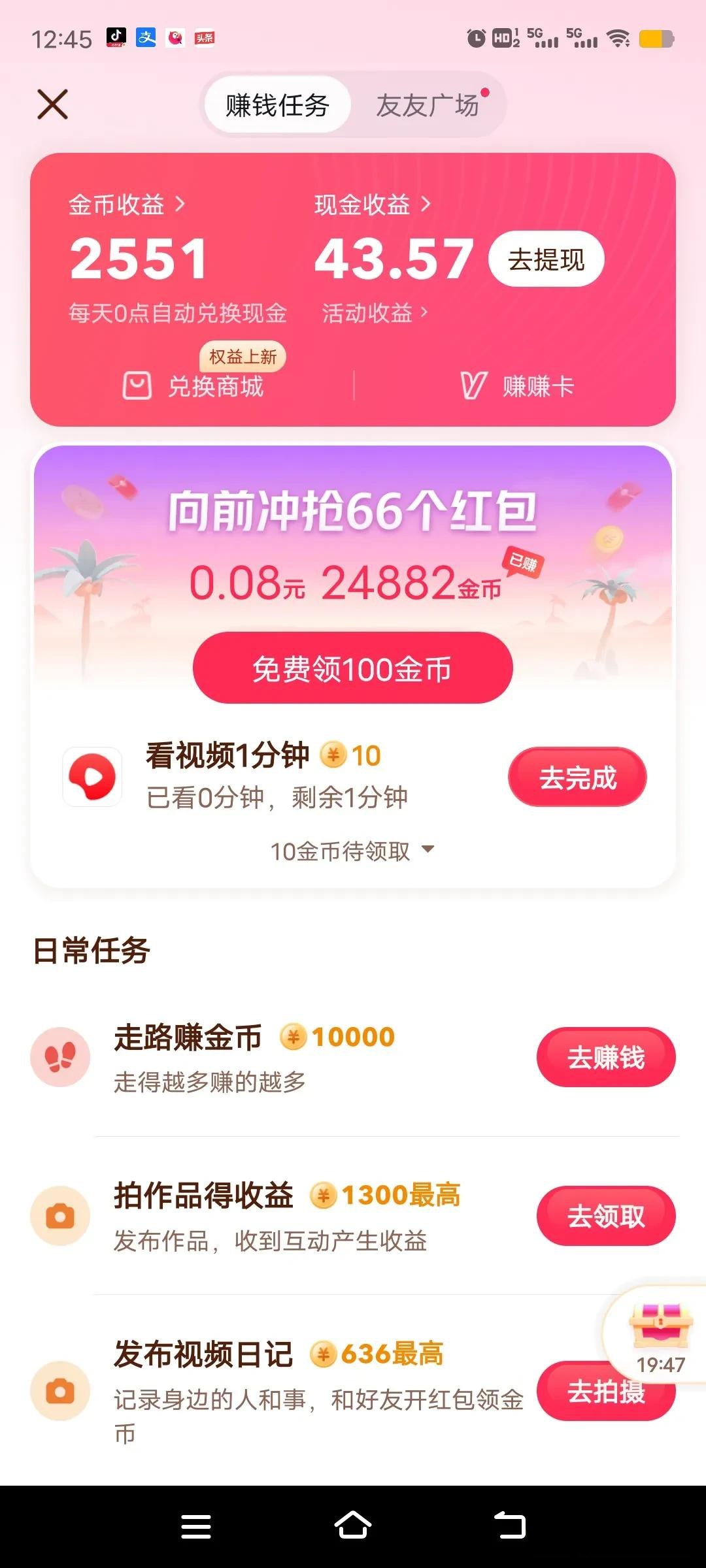Open 现金收益 details
The image size is (706, 1568).
point(373,205)
